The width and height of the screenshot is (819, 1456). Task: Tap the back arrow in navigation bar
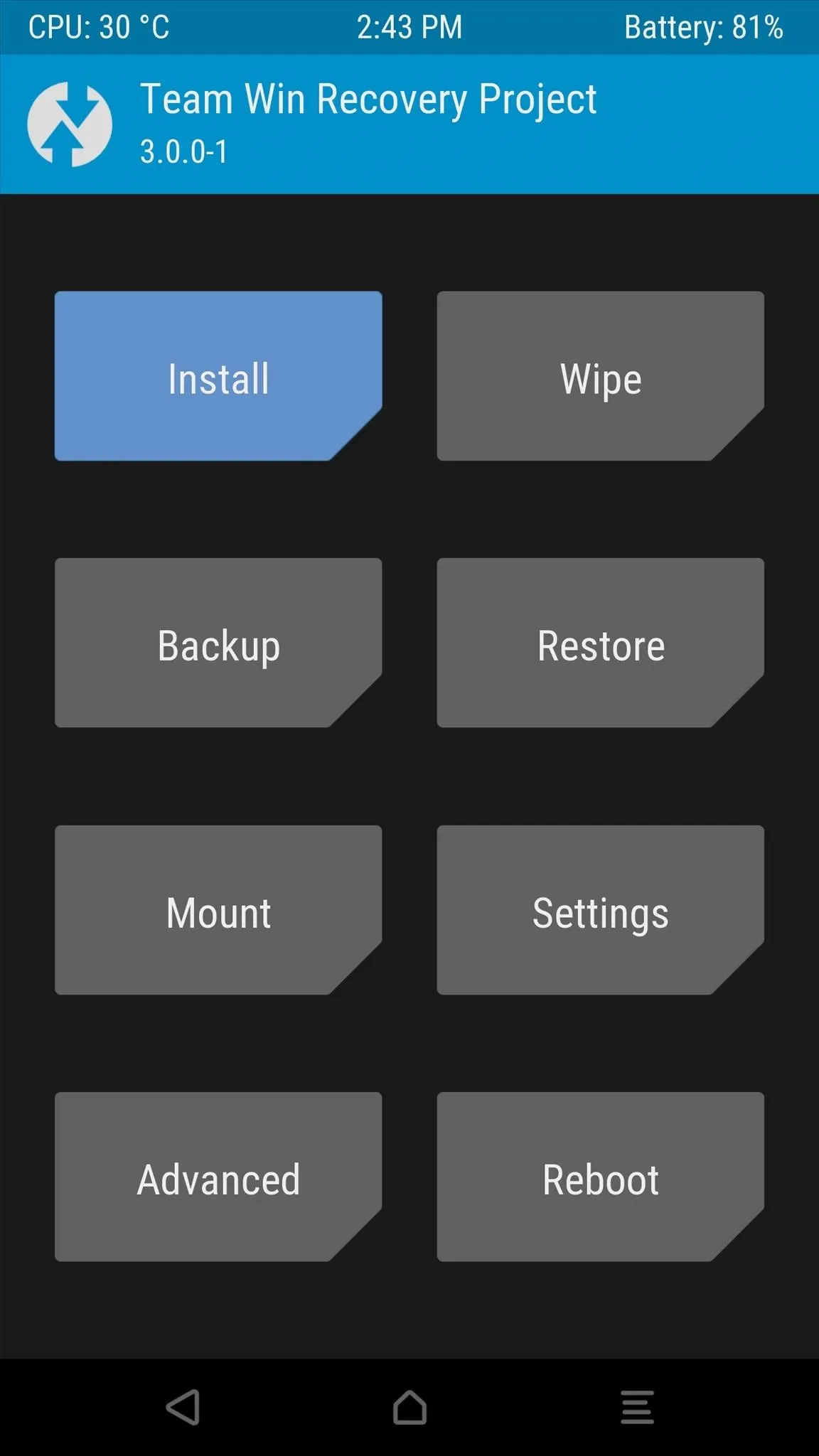click(x=183, y=1407)
